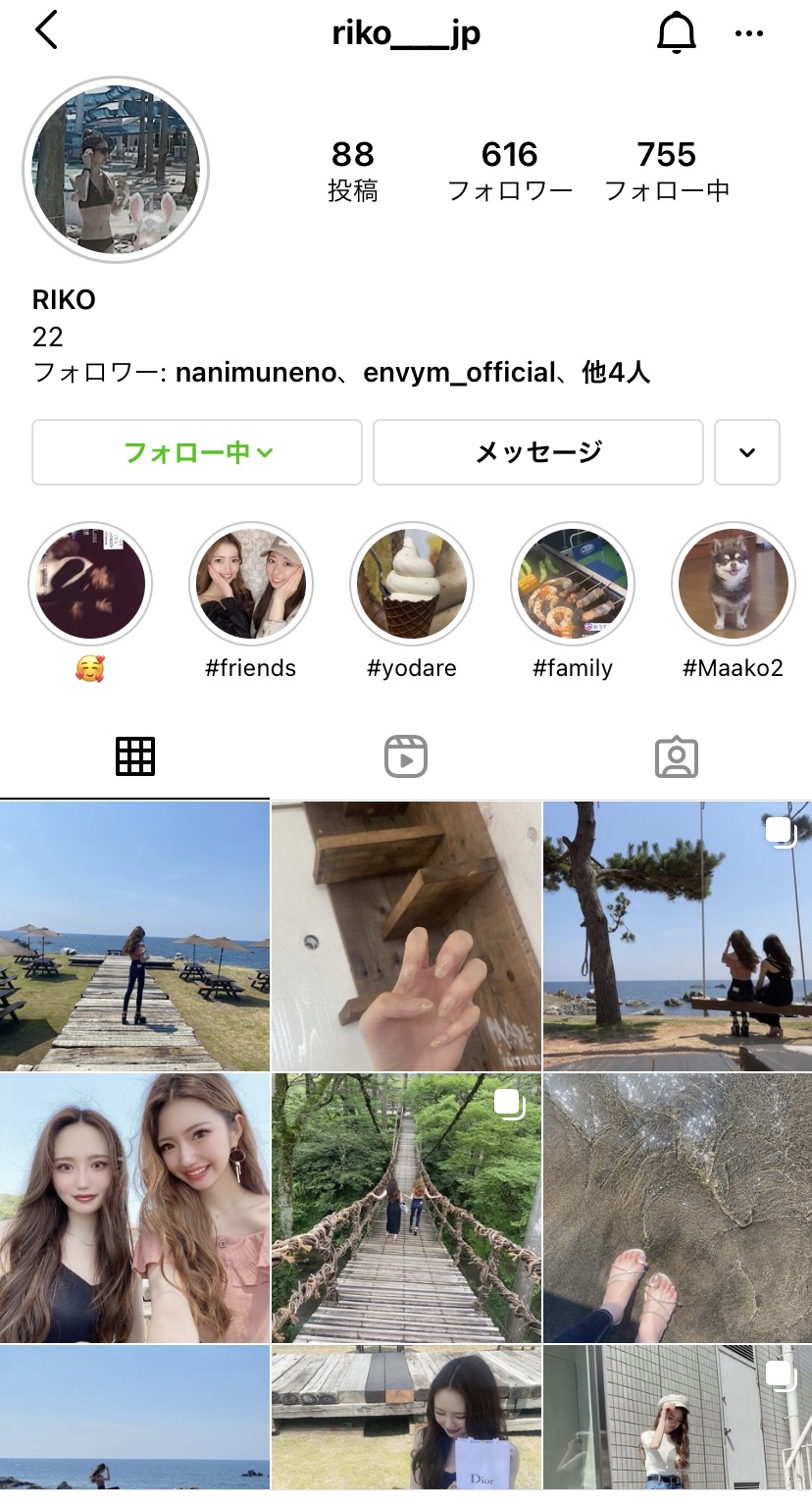Open the #friends story highlight
The image size is (812, 1503).
pos(251,585)
